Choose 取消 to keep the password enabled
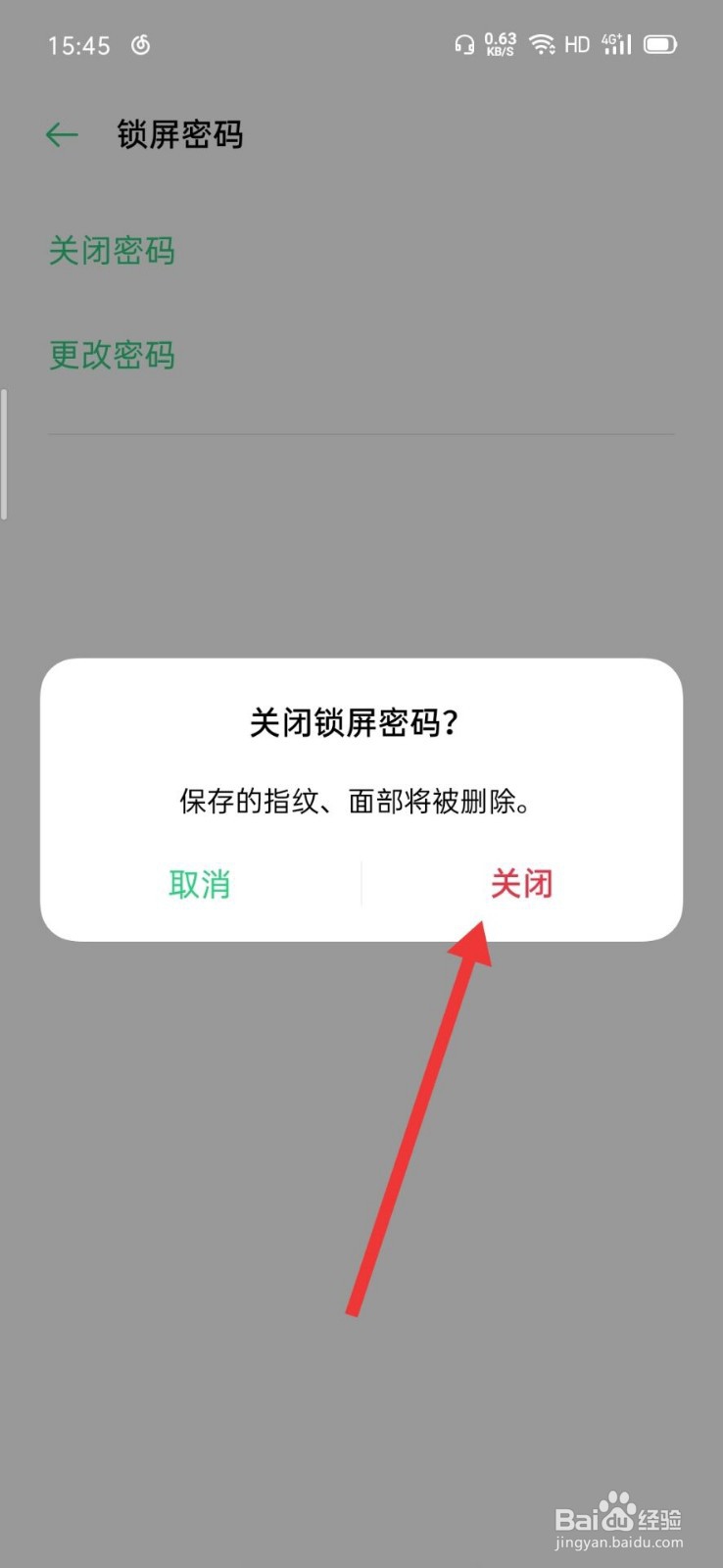This screenshot has height=1568, width=723. 199,883
